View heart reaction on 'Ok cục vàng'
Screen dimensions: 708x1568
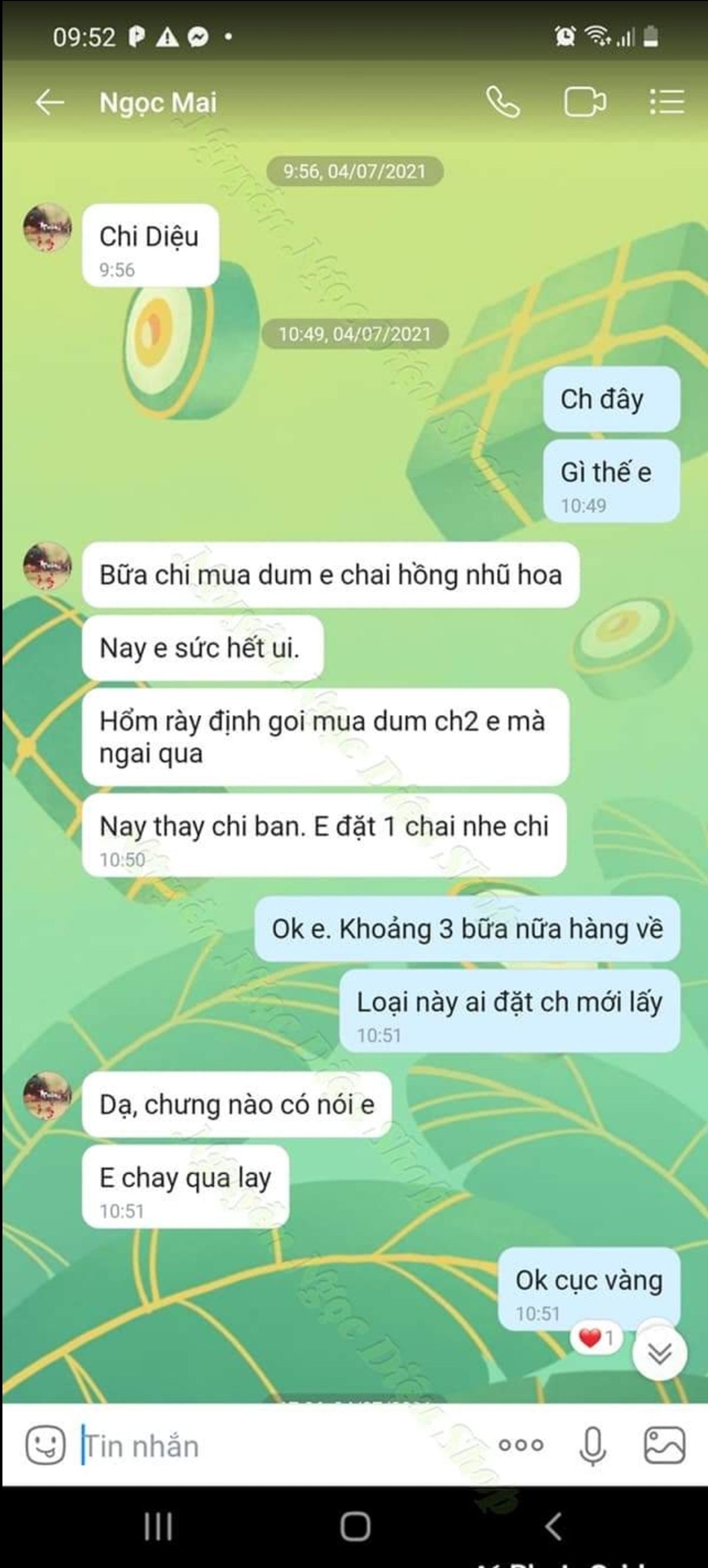pos(595,1338)
